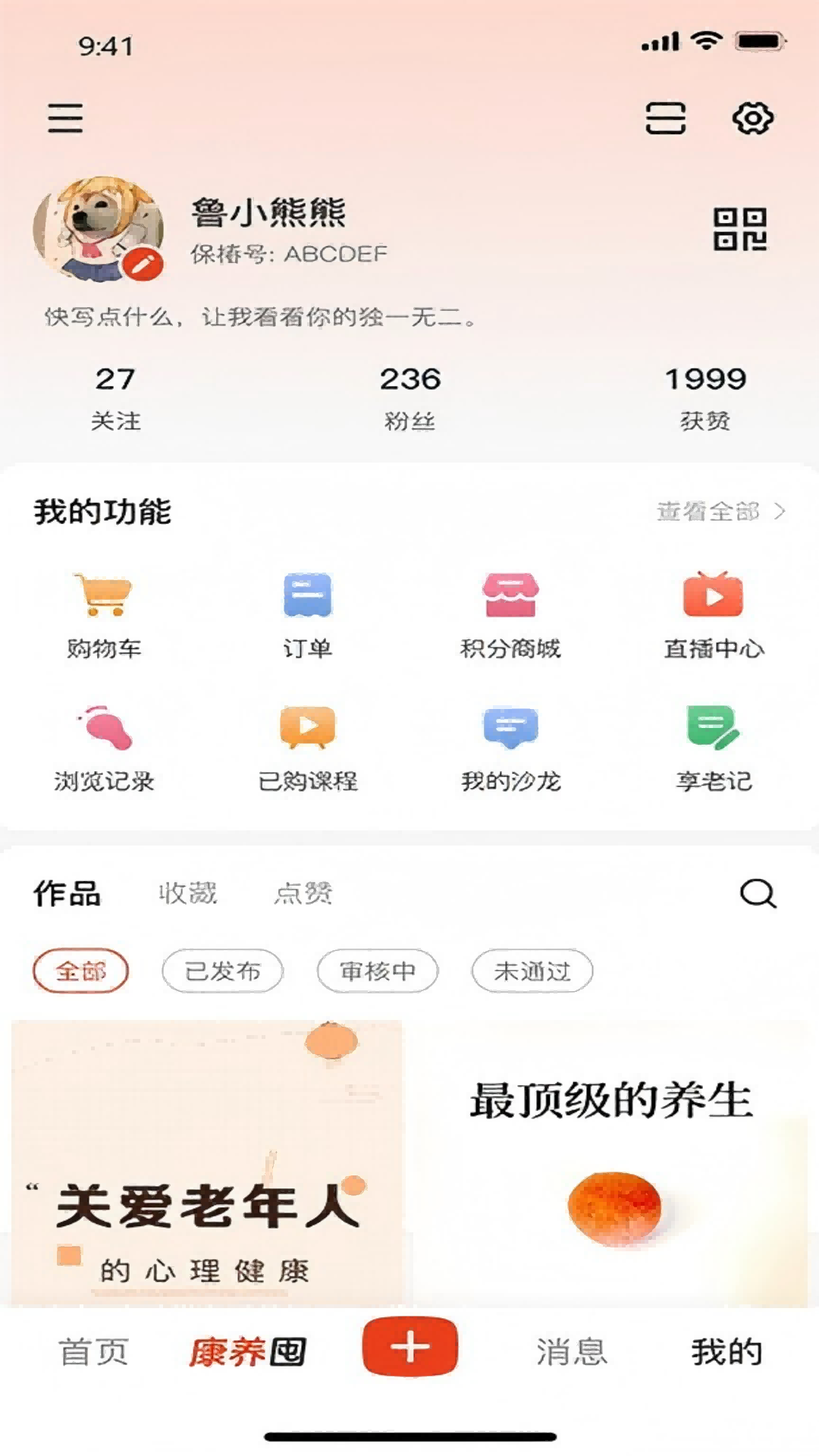Switch to the 收藏 tab
The width and height of the screenshot is (819, 1456).
coord(188,895)
